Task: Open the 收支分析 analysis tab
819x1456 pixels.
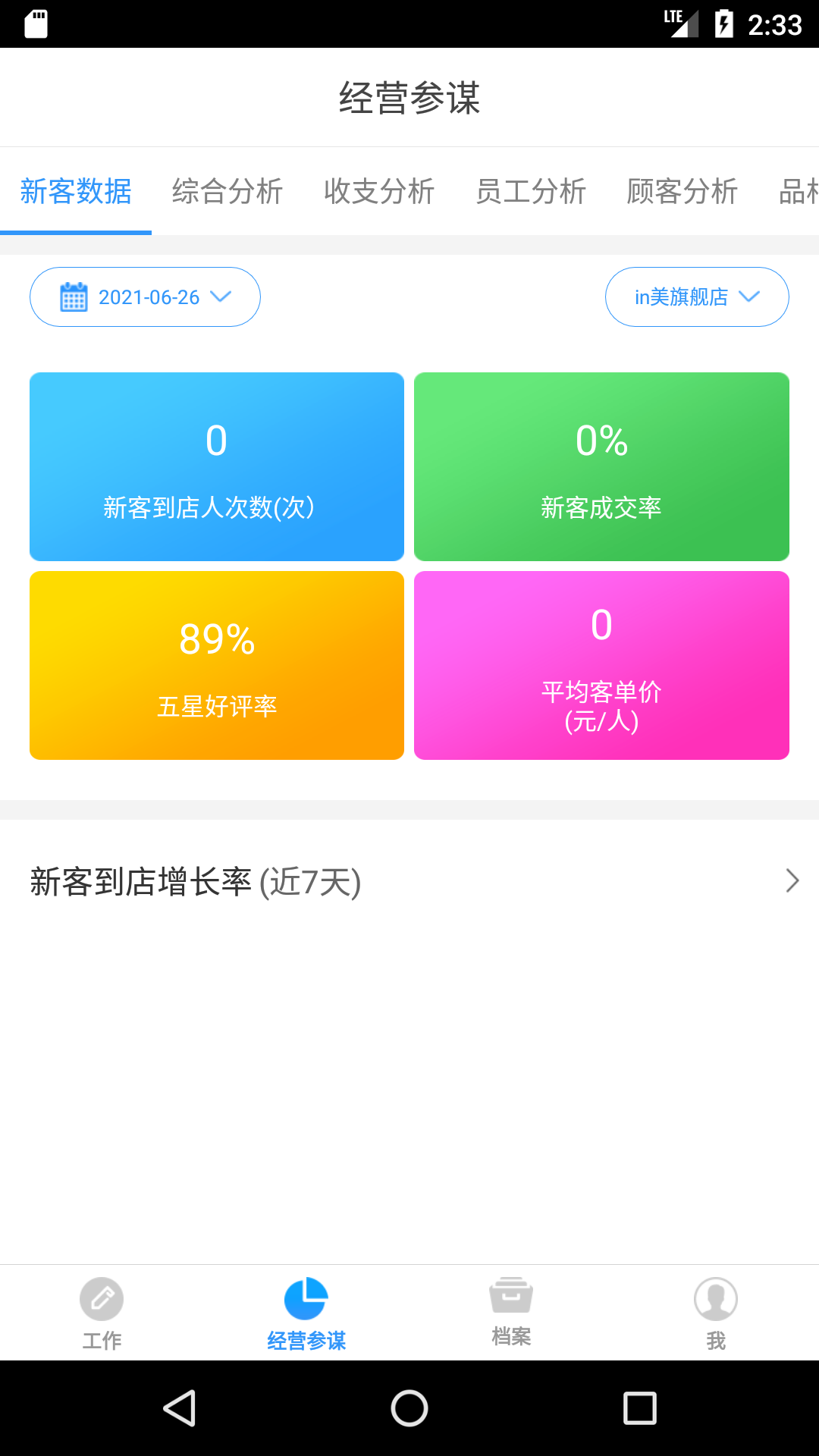Action: 379,192
